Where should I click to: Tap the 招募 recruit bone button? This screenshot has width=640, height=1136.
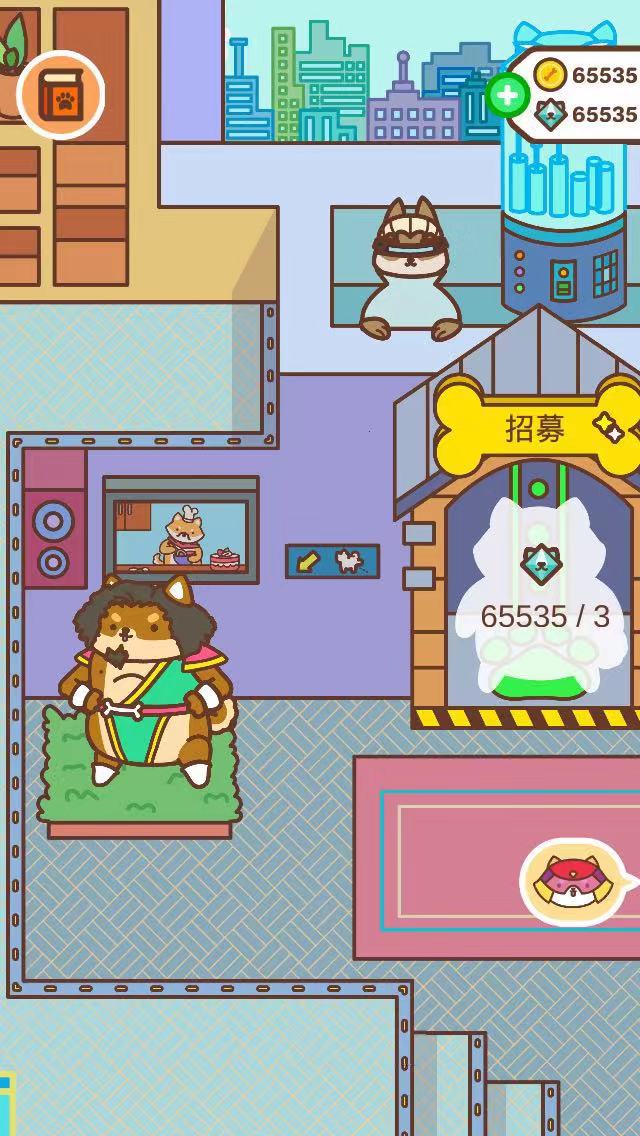pos(537,427)
